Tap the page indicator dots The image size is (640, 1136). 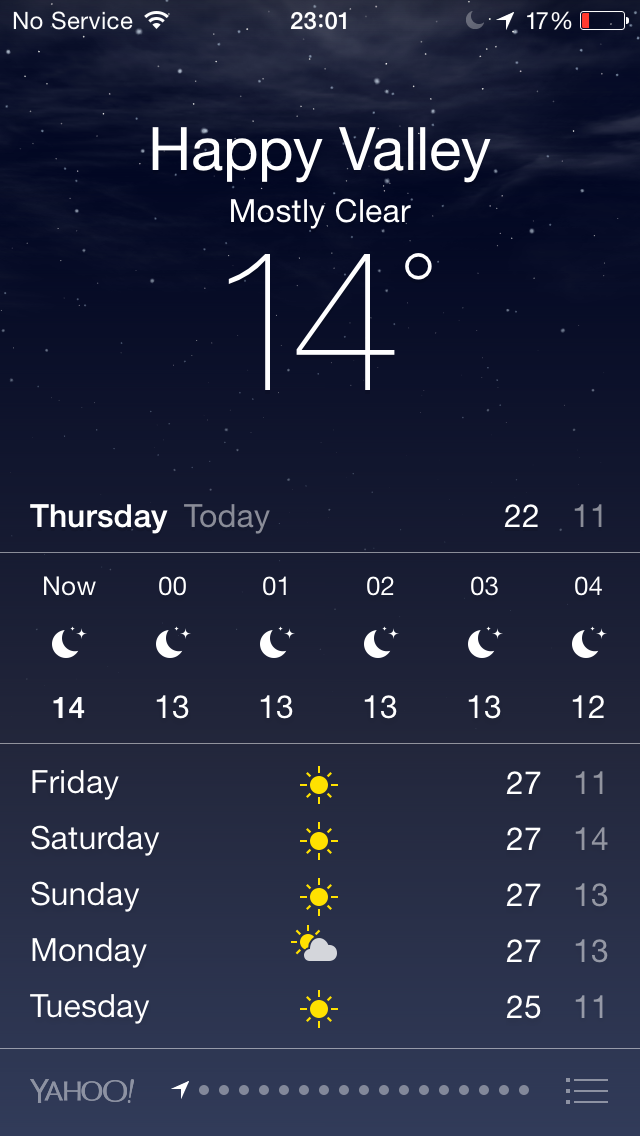coord(362,1090)
